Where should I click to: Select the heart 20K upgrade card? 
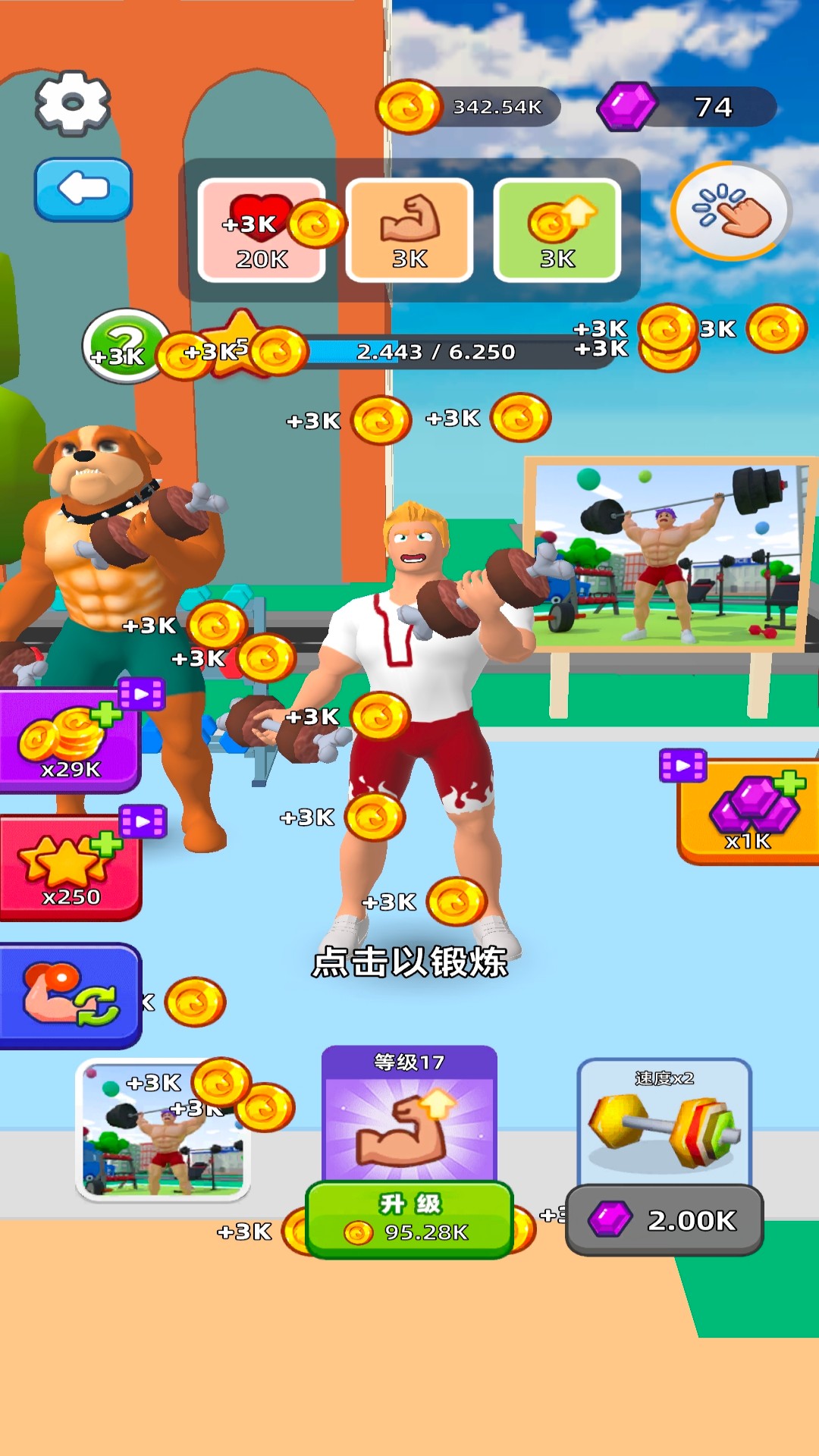(x=262, y=231)
